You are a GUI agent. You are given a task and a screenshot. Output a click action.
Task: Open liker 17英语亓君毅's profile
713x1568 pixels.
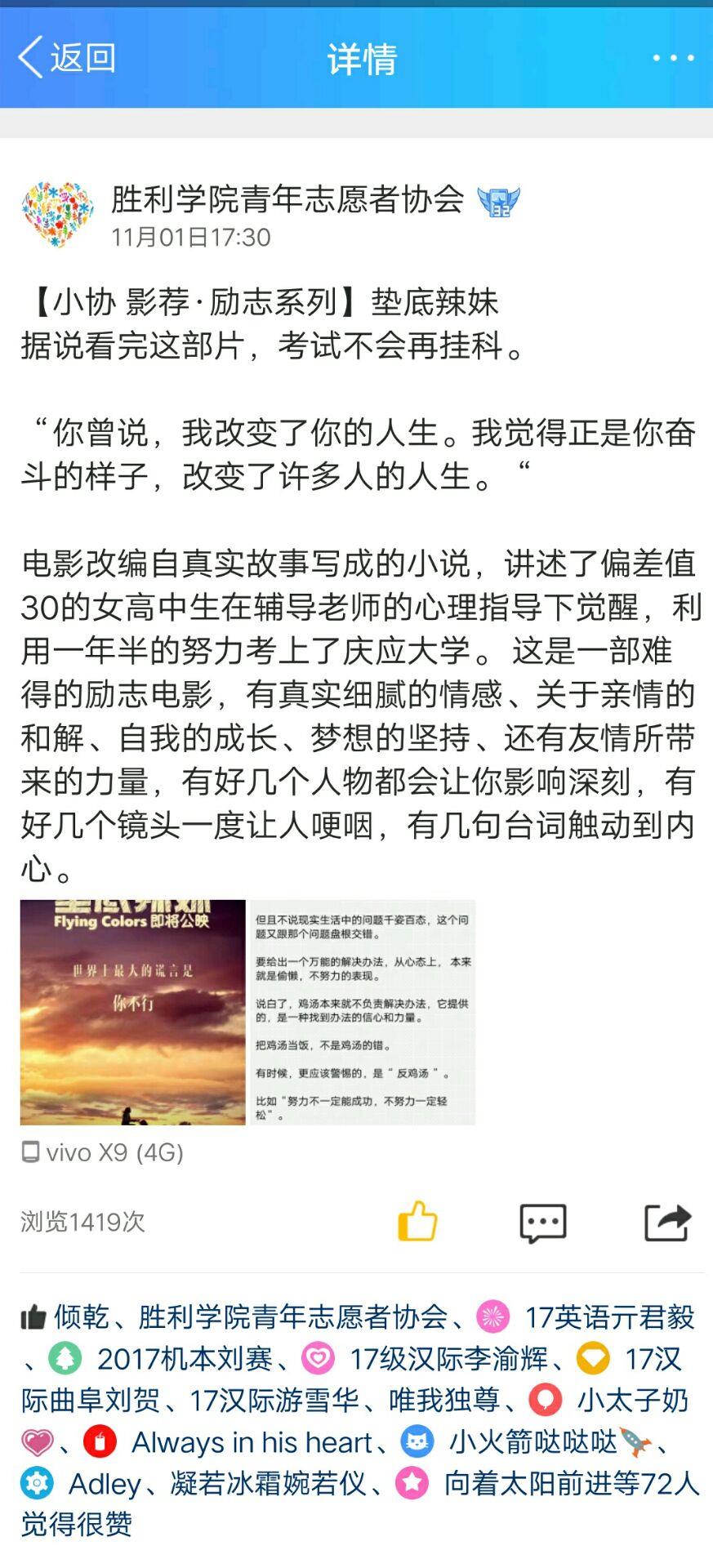pos(609,1316)
